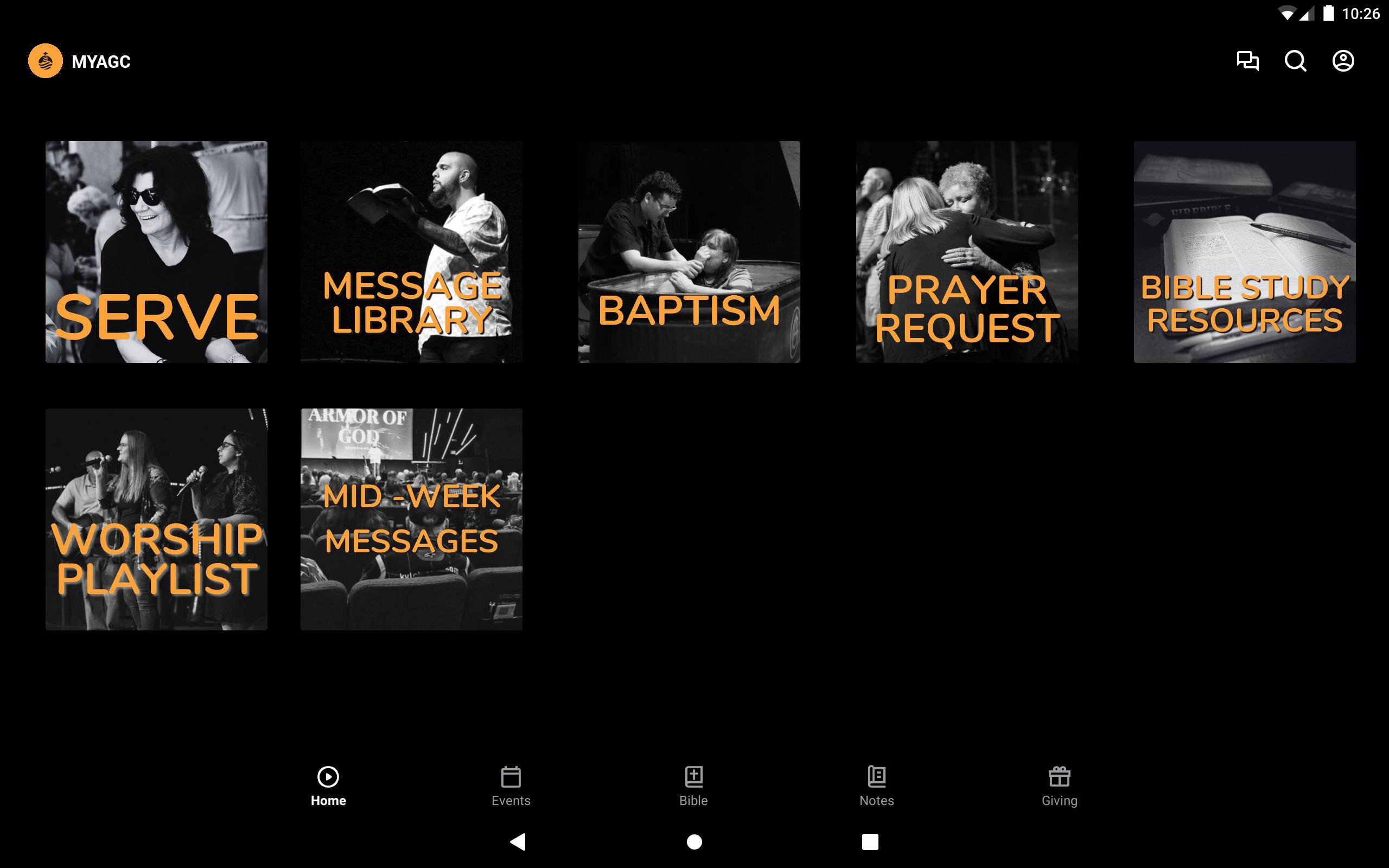Image resolution: width=1389 pixels, height=868 pixels.
Task: Open the Prayer Request tile
Action: (x=966, y=251)
